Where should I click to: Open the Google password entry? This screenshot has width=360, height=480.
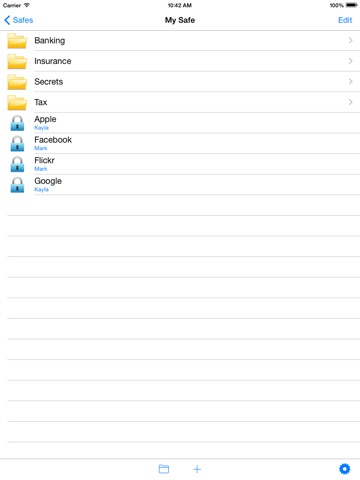pyautogui.click(x=180, y=185)
